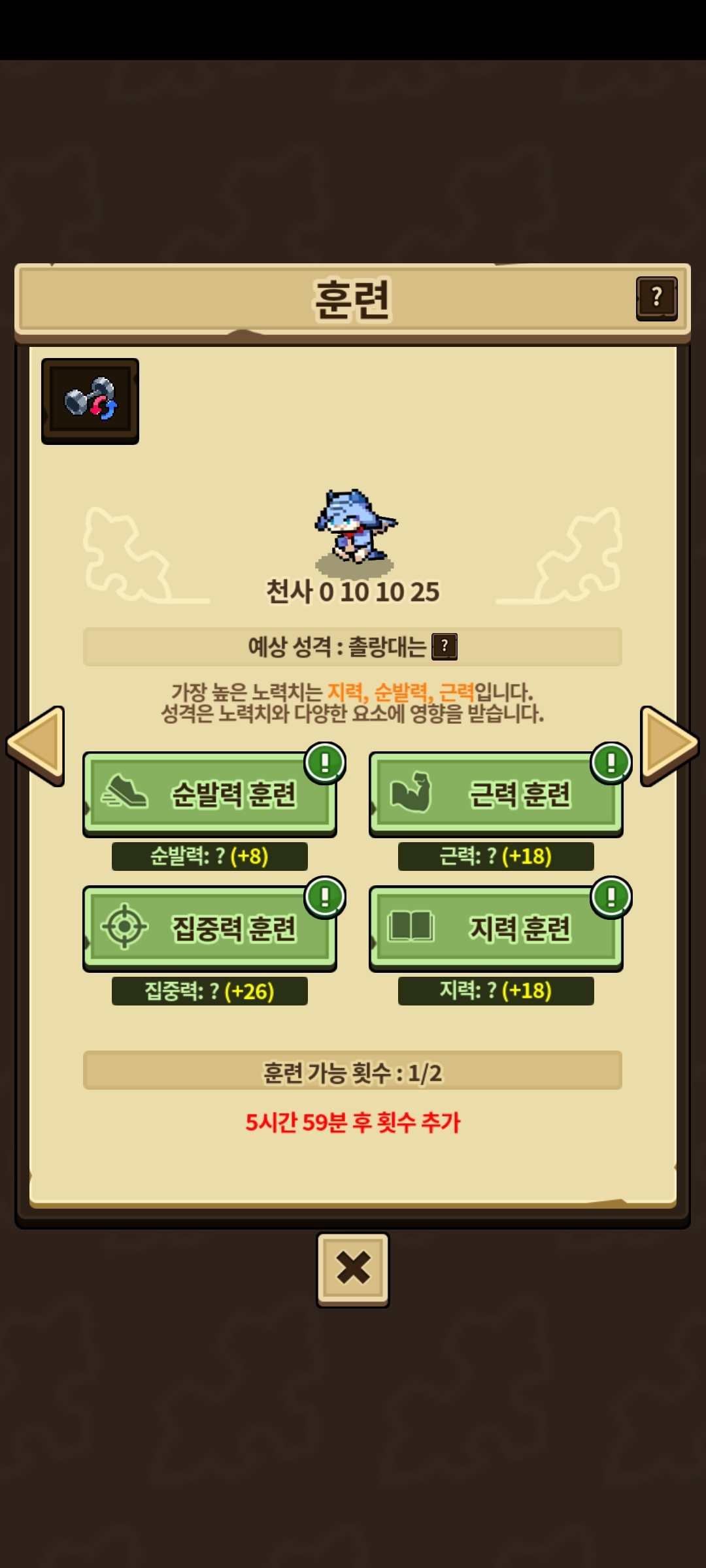Tap the dumbbell training reset icon
The height and width of the screenshot is (1568, 706).
[90, 400]
